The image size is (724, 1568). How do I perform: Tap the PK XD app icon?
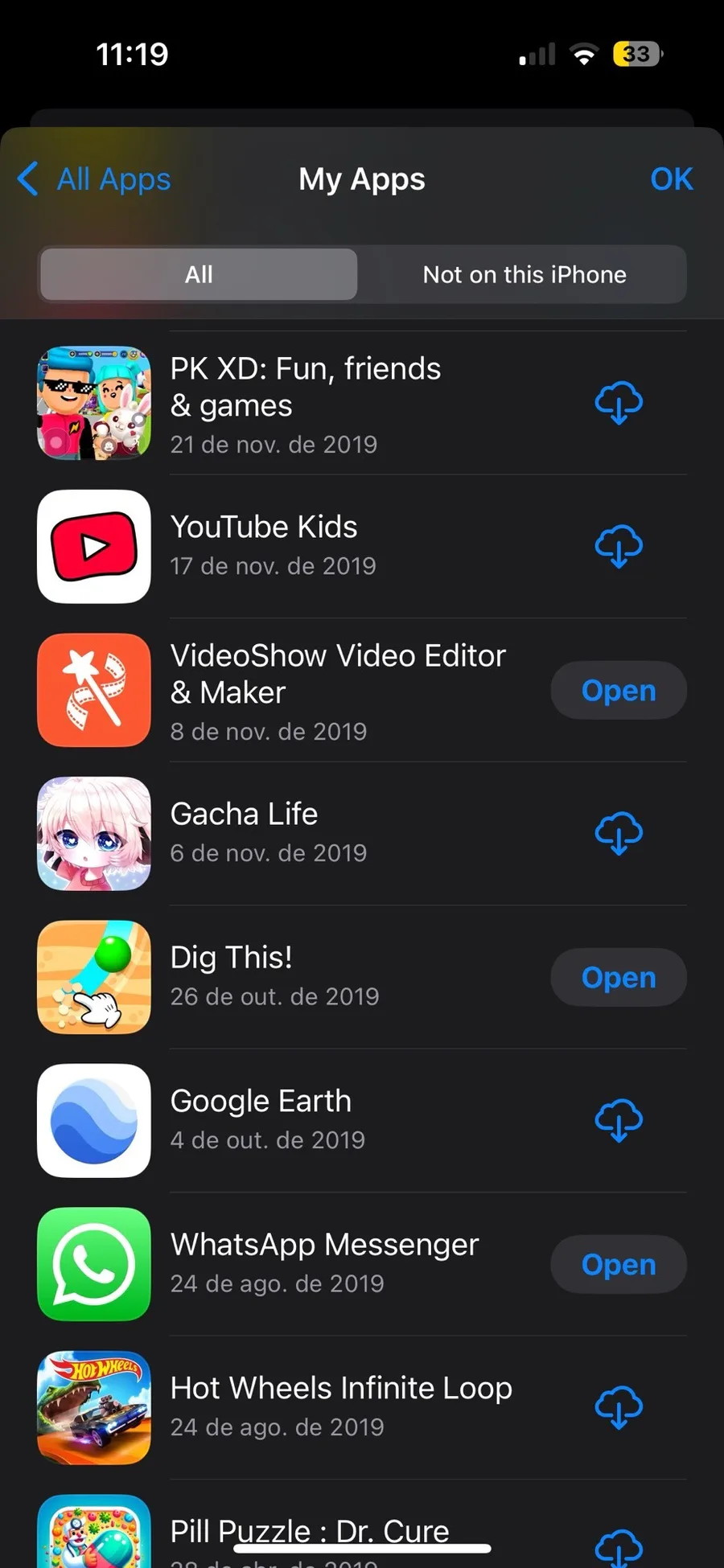point(94,403)
